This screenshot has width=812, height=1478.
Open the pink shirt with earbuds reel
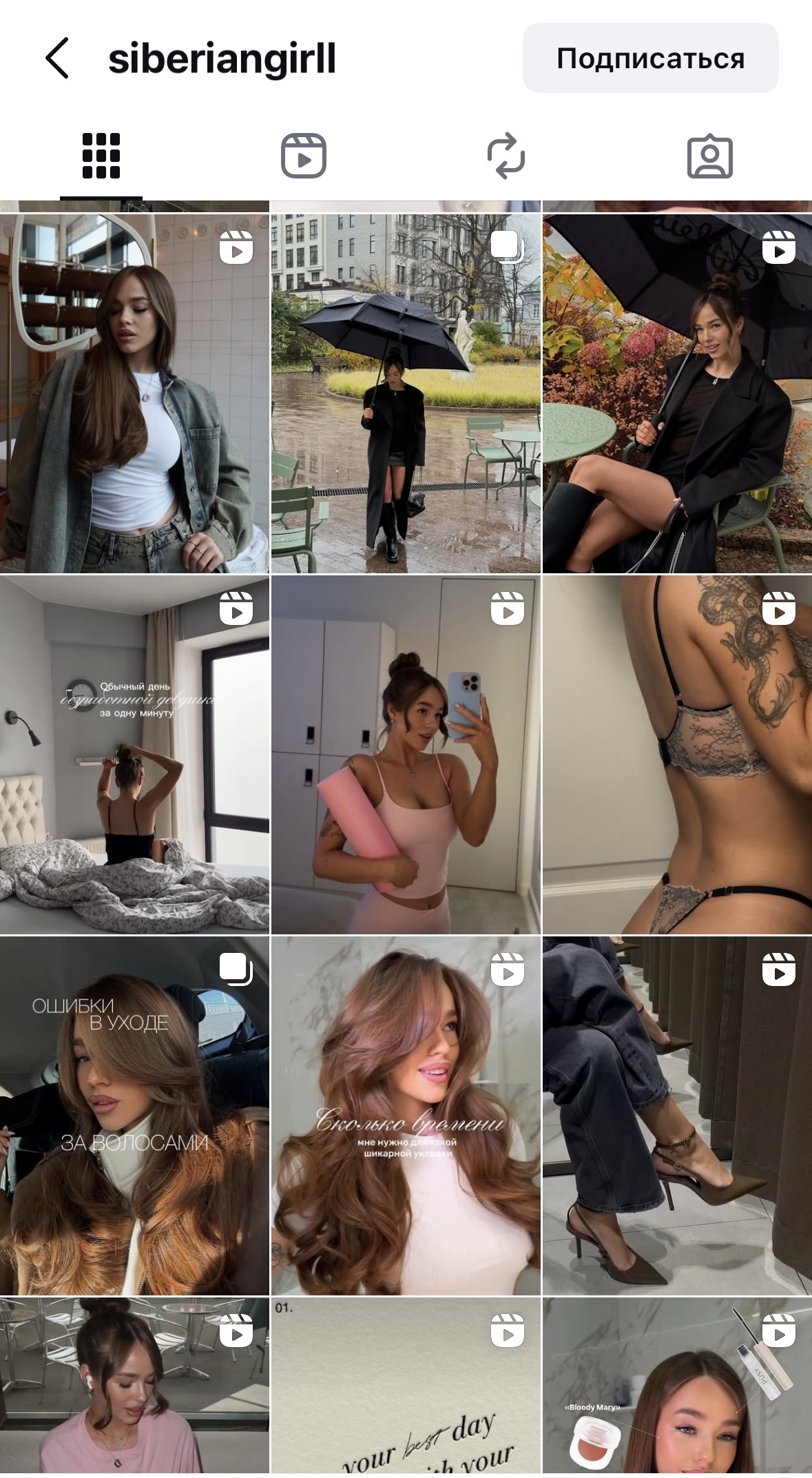point(134,1388)
